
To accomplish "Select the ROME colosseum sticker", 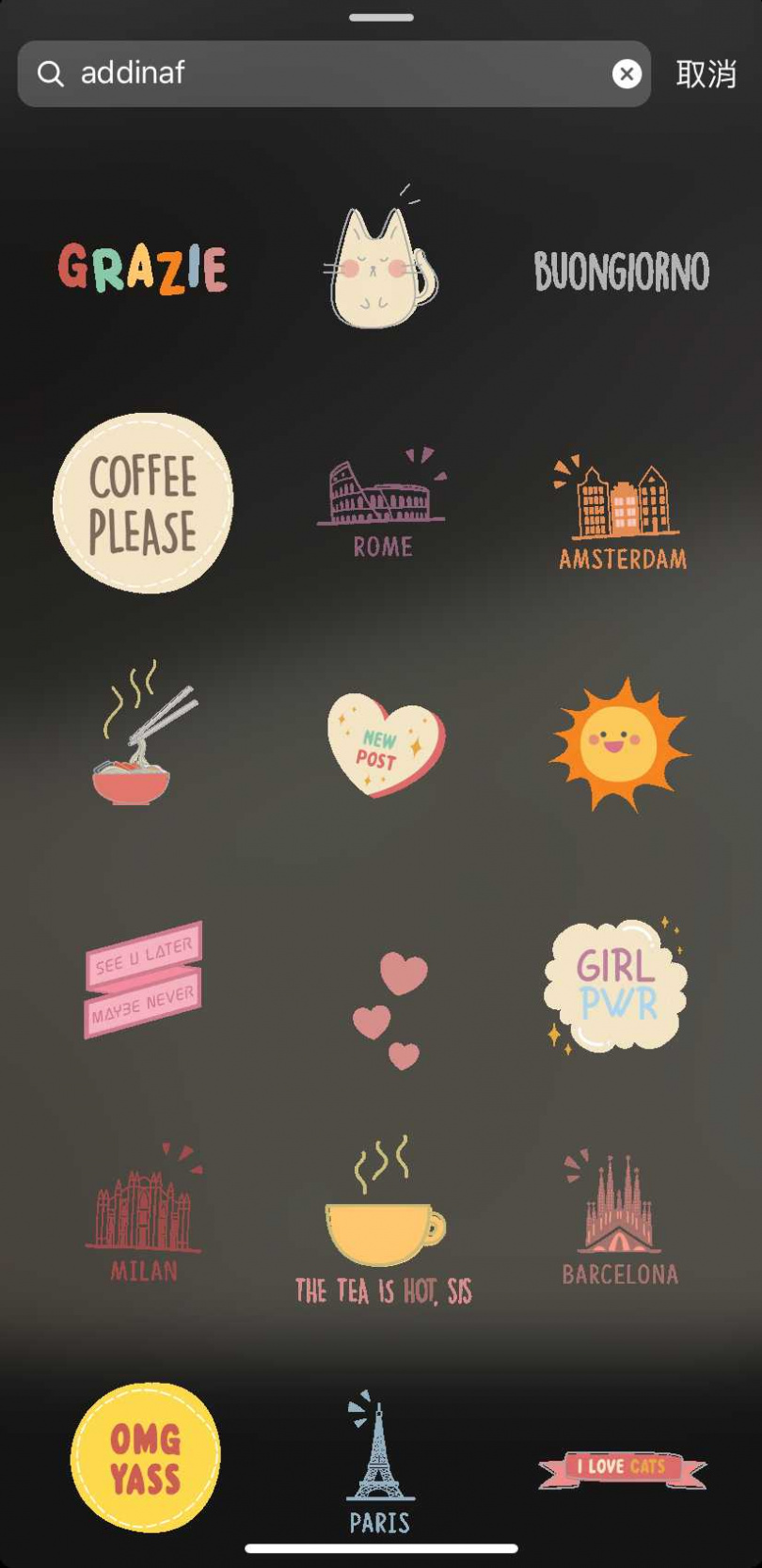I will point(381,503).
